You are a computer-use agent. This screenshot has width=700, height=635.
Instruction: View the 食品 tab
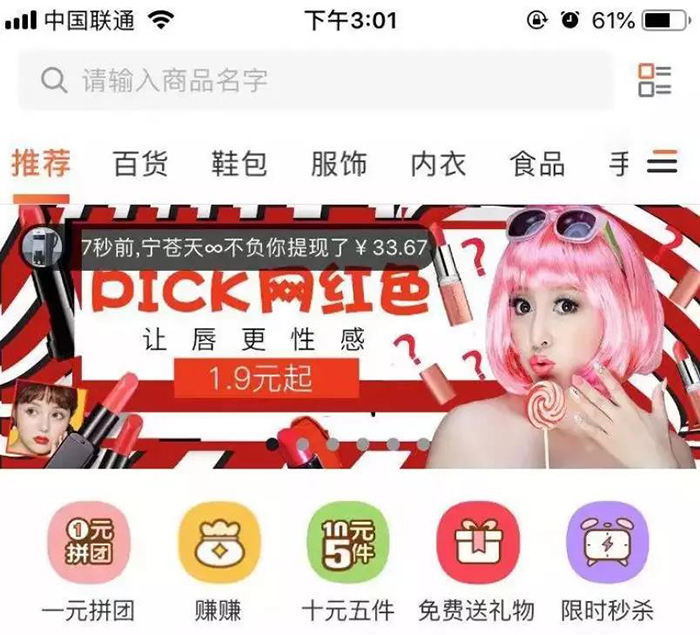point(537,163)
